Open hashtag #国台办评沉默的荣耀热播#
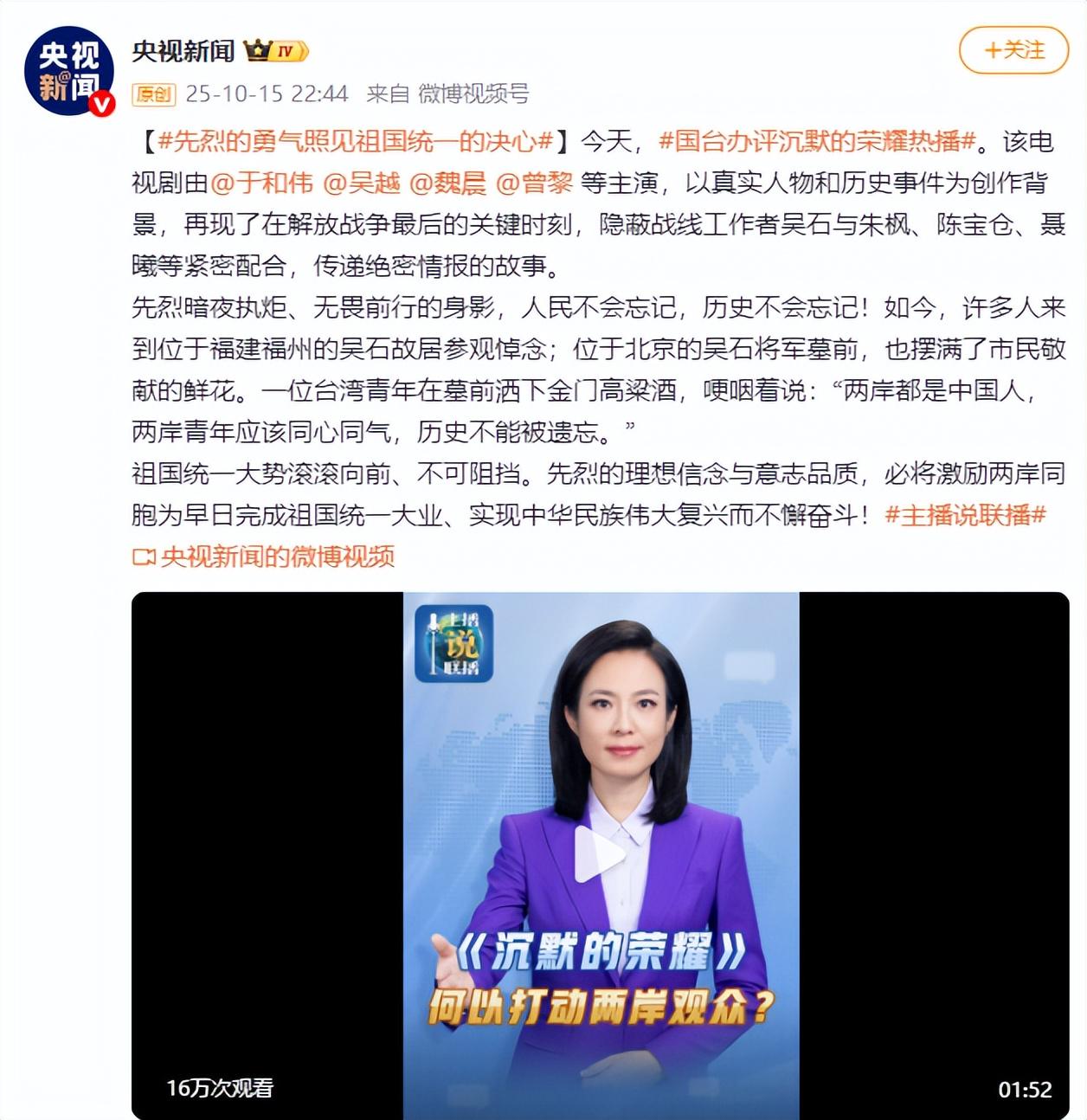This screenshot has width=1087, height=1120. pyautogui.click(x=817, y=141)
